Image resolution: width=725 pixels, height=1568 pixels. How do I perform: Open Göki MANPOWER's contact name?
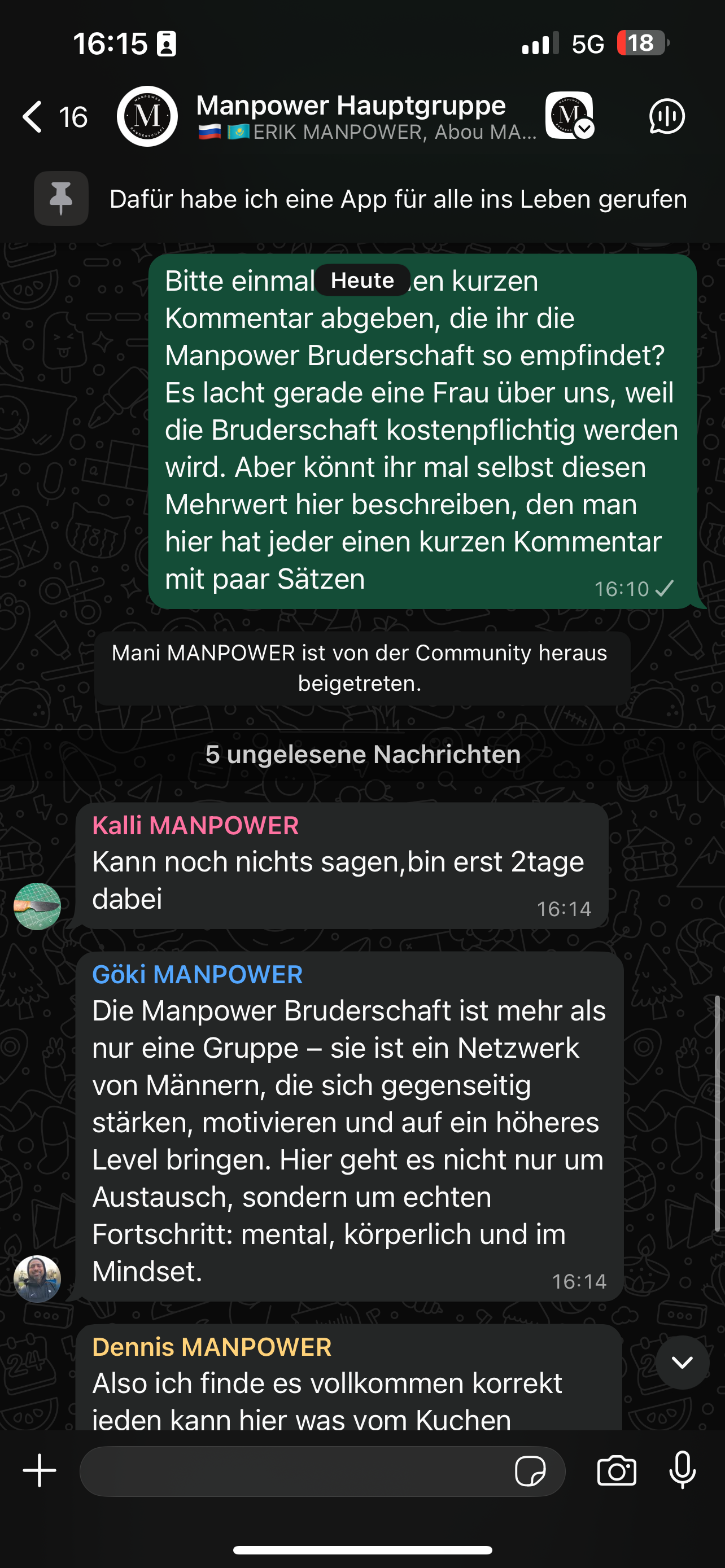[197, 975]
